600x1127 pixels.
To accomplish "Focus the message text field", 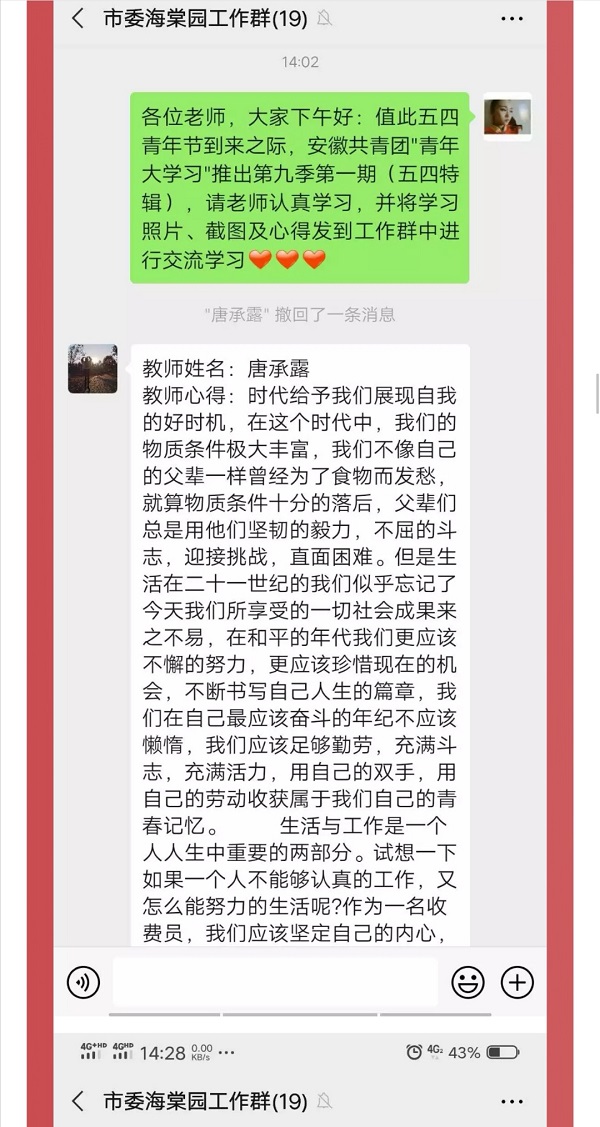I will tap(275, 982).
